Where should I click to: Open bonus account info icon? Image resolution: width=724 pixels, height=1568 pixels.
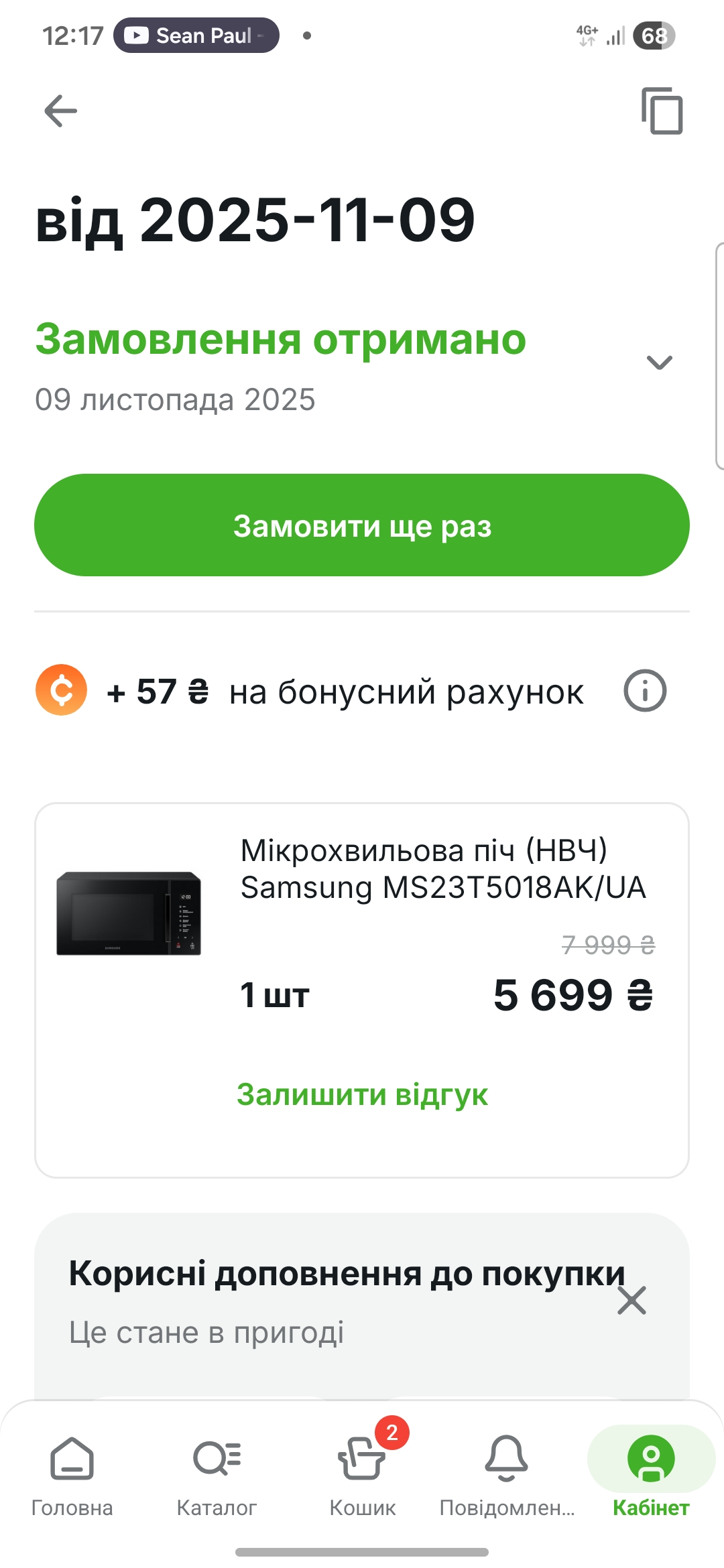645,691
